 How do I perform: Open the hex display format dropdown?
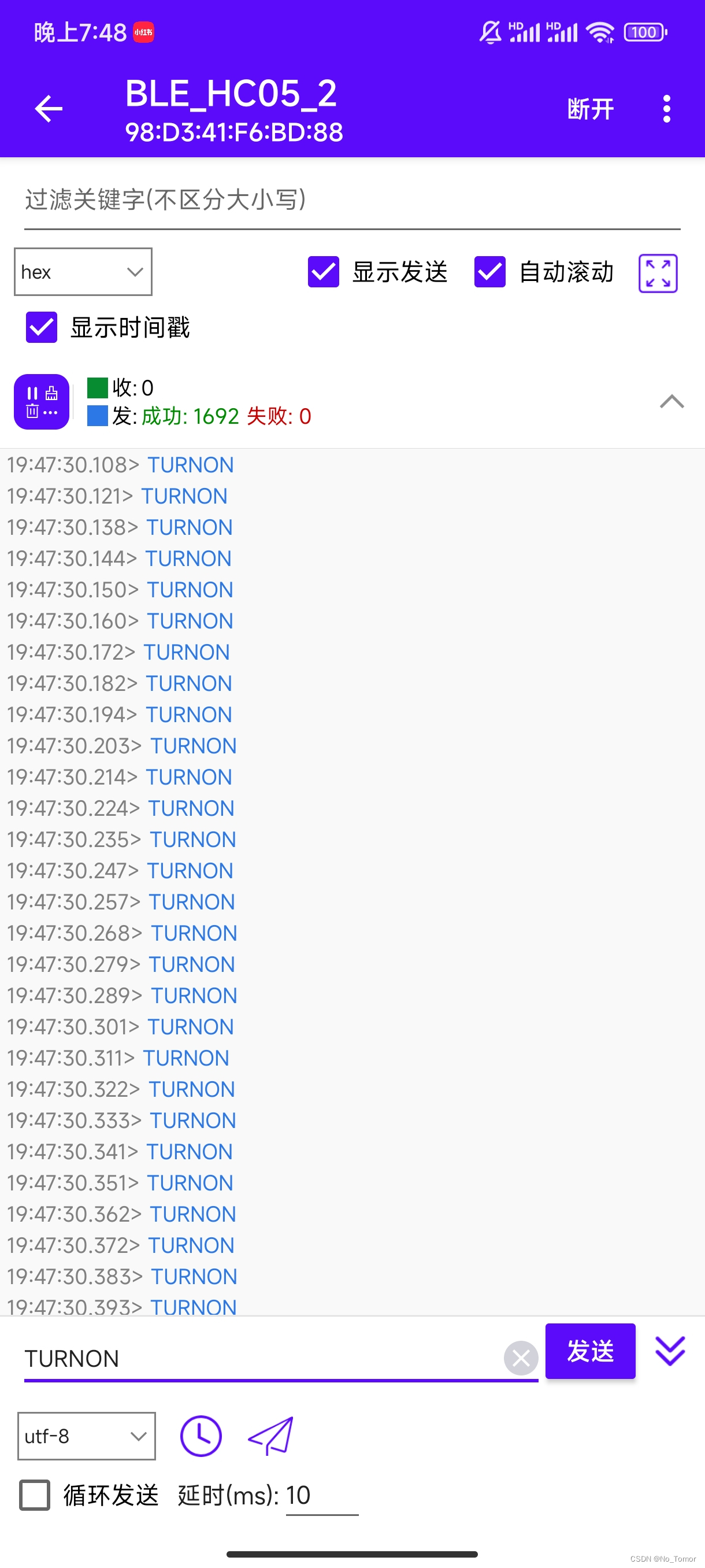click(x=83, y=272)
